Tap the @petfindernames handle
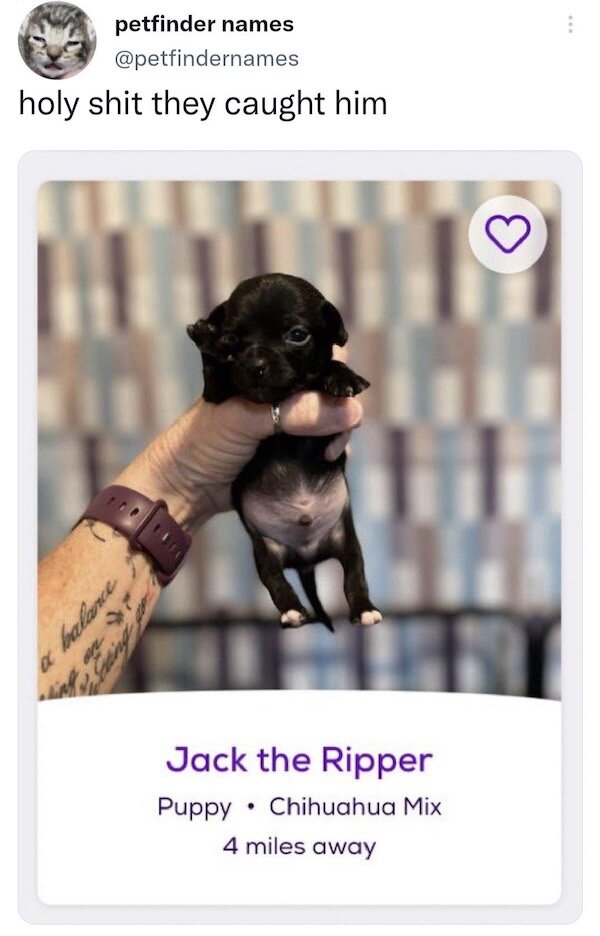The width and height of the screenshot is (600, 936). 207,58
